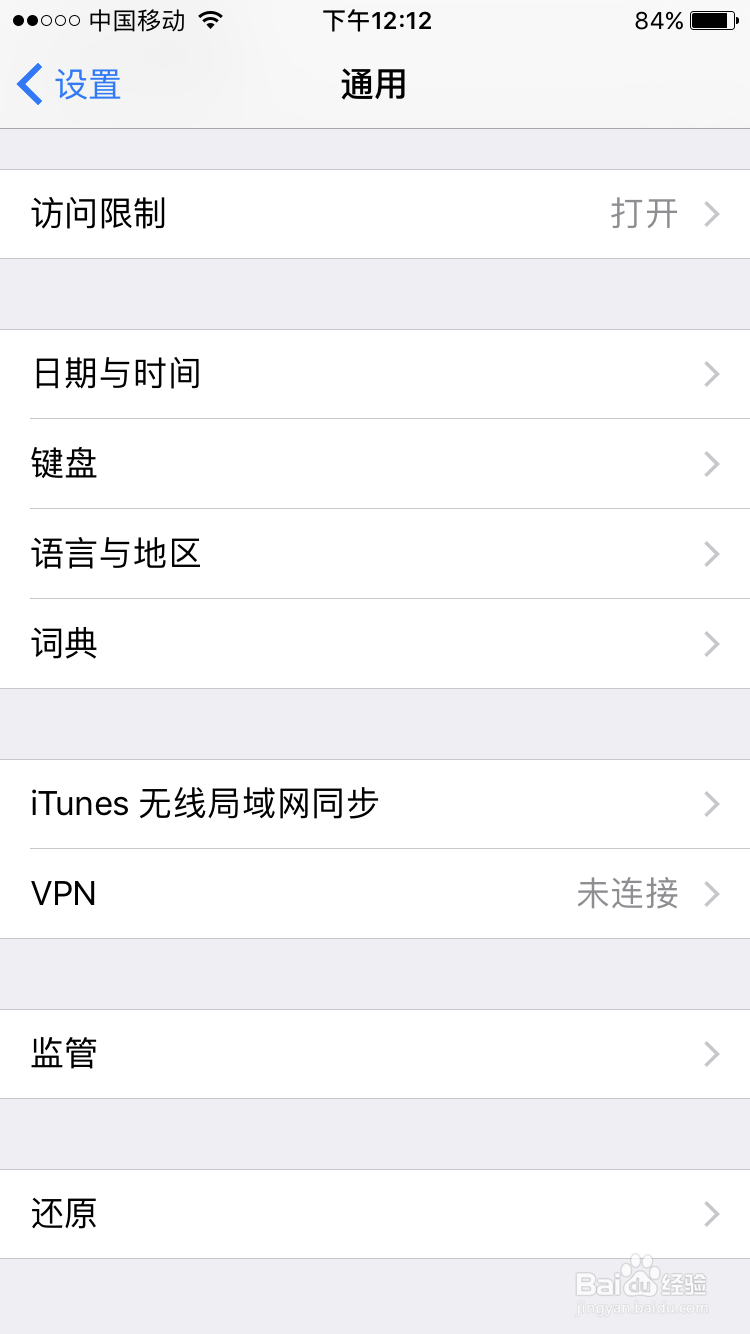This screenshot has height=1334, width=750.
Task: Open the 监管 supervision settings
Action: point(375,1054)
